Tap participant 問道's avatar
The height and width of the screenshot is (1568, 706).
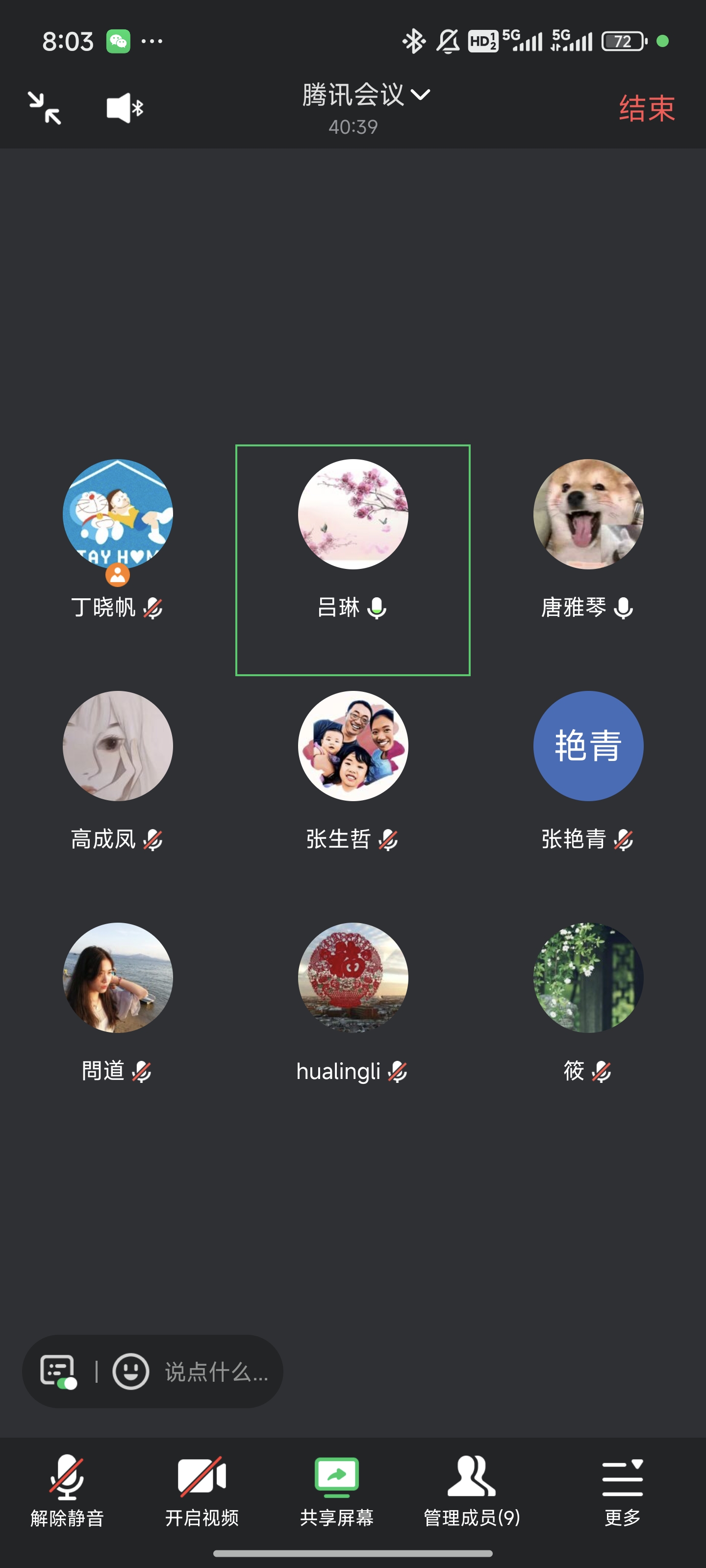[x=118, y=978]
